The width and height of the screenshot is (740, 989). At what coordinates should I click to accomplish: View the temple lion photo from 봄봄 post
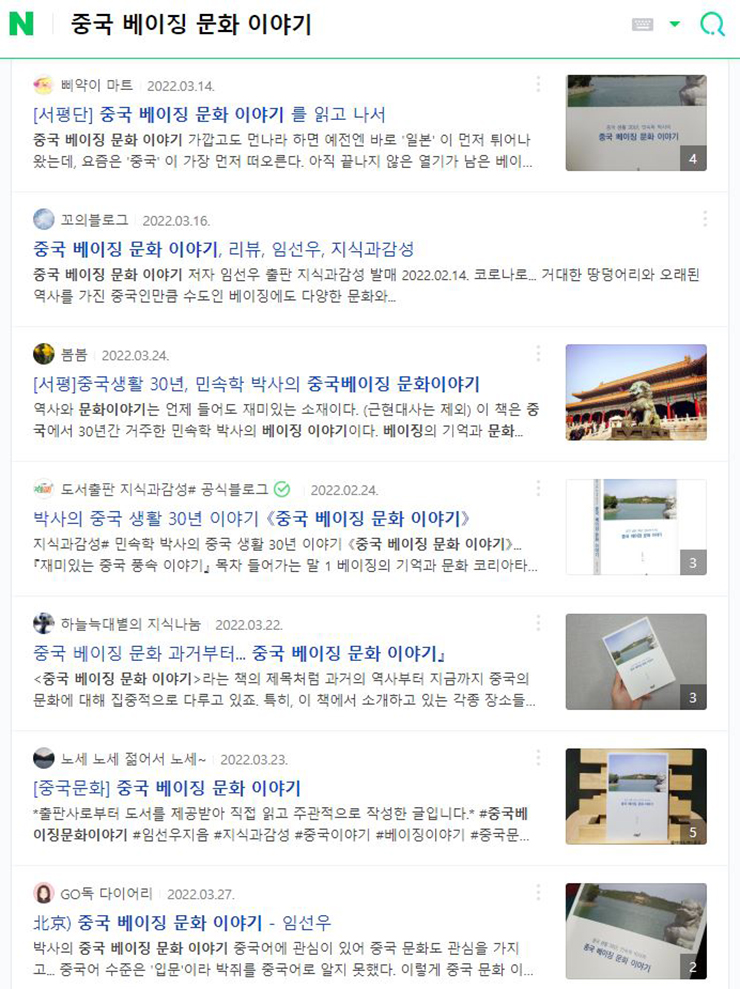[636, 392]
